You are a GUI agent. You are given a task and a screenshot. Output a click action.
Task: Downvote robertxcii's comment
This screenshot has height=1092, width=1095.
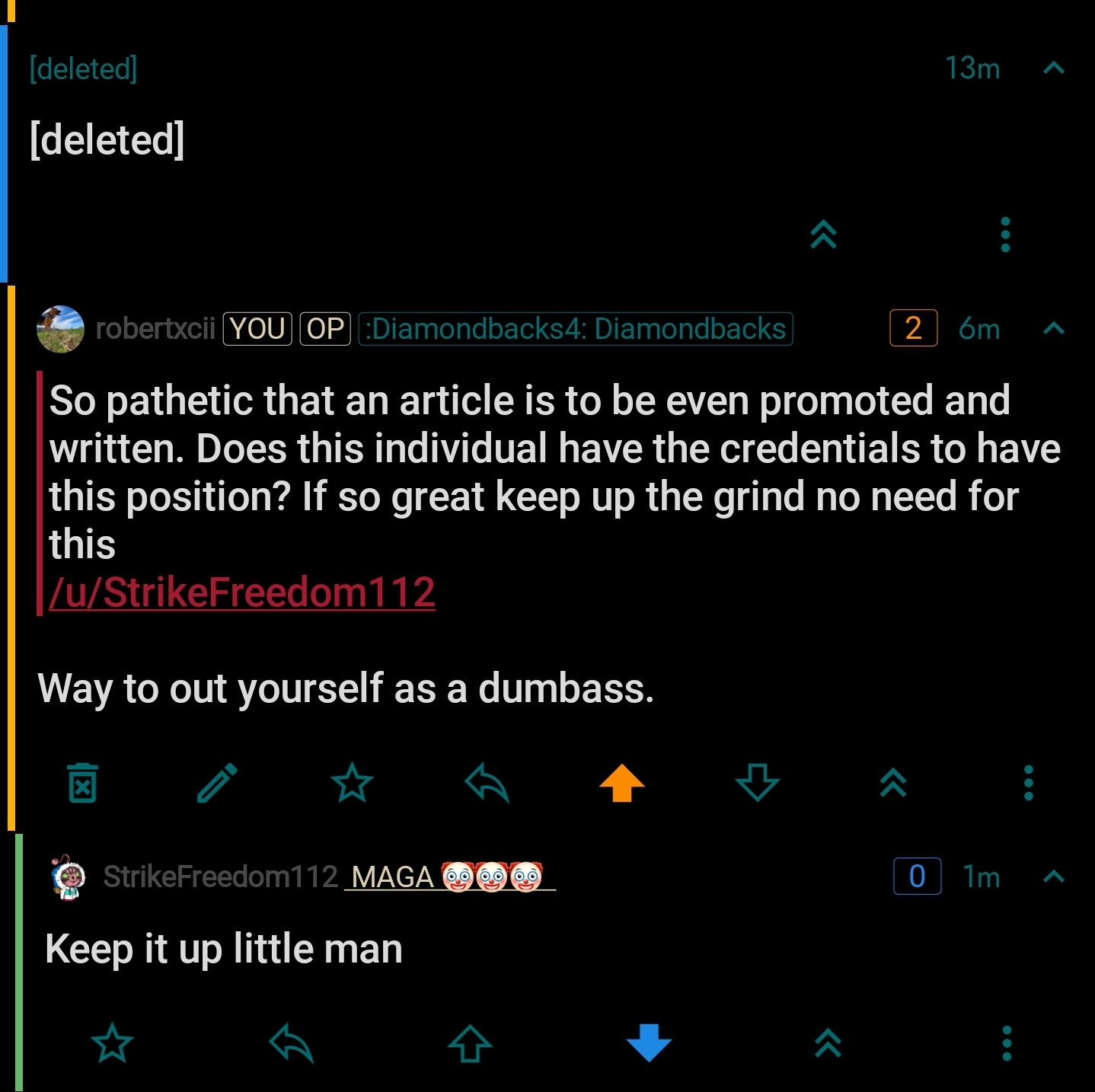[757, 783]
